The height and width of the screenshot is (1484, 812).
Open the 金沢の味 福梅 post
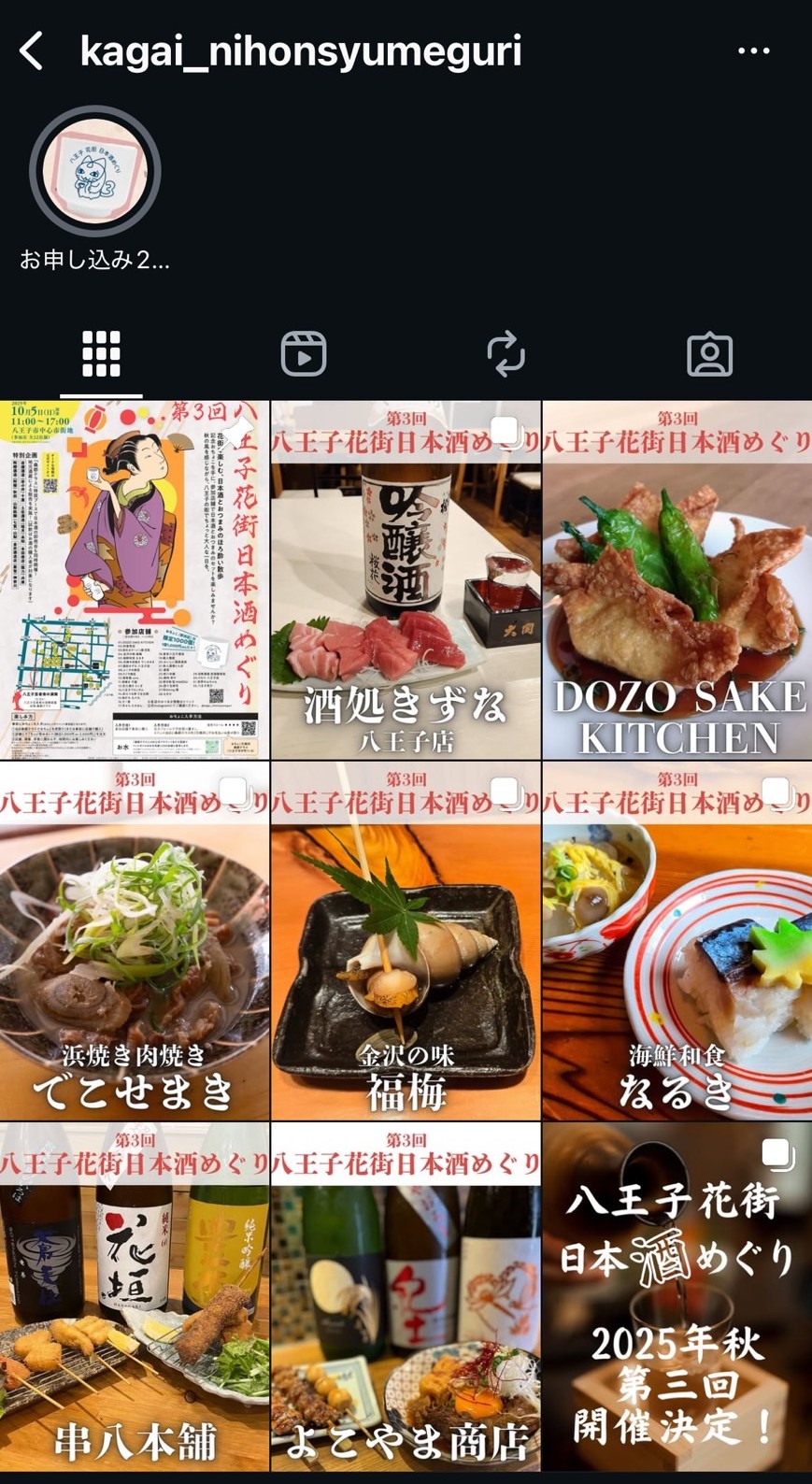pyautogui.click(x=406, y=941)
